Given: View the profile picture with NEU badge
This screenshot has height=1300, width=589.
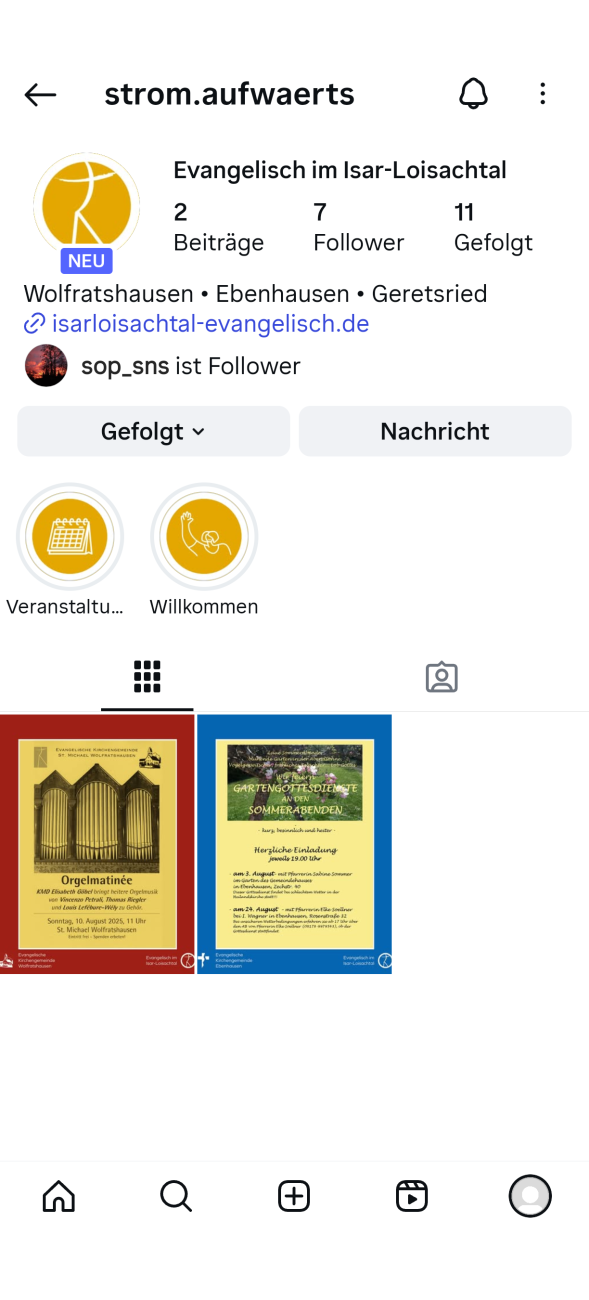Looking at the screenshot, I should pos(86,207).
